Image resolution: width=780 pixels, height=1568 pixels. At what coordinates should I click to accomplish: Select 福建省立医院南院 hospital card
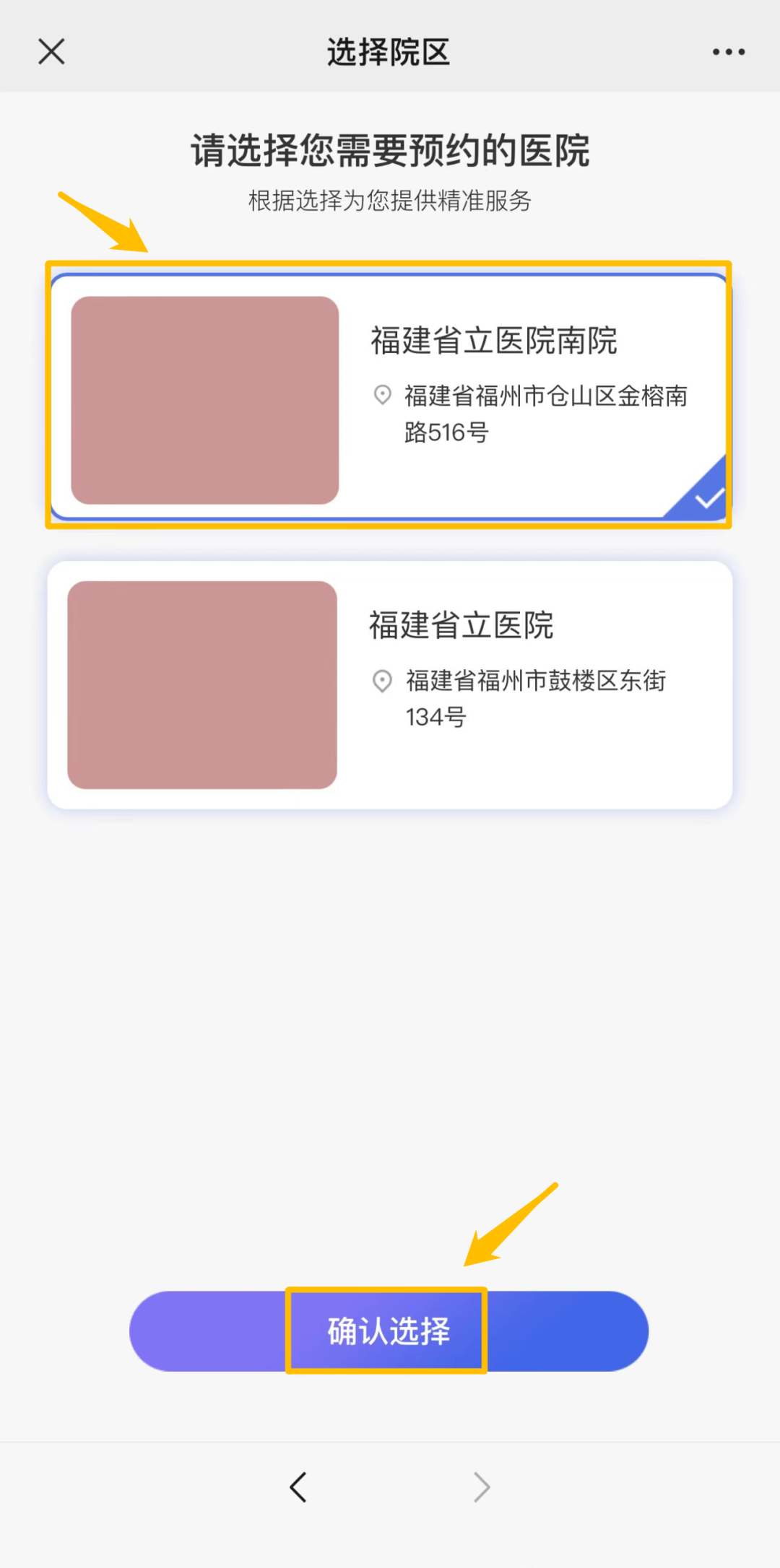tap(389, 396)
